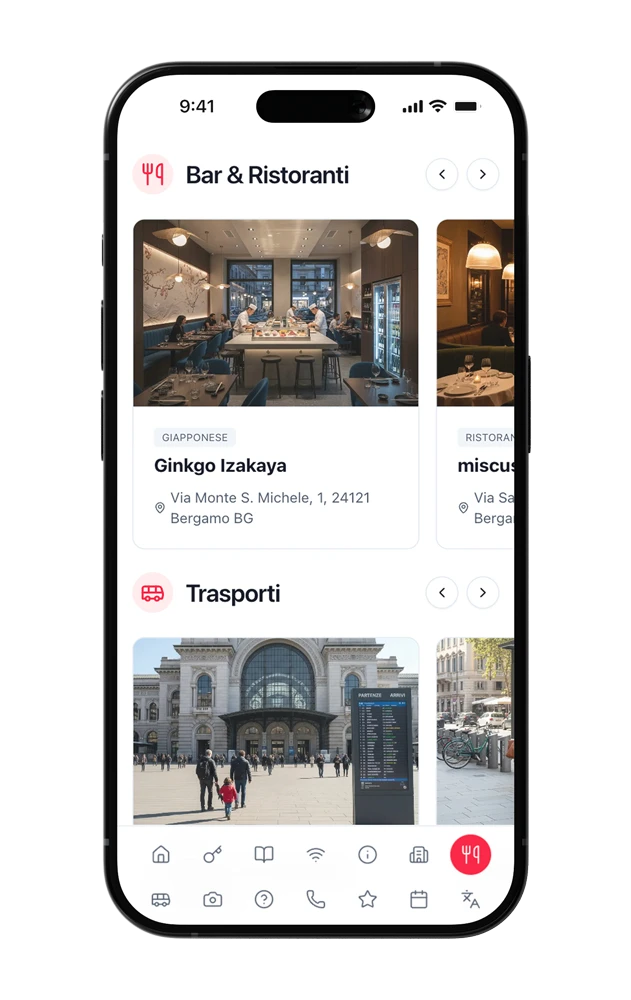Image resolution: width=631 pixels, height=1000 pixels.
Task: Open the star favorites section
Action: [x=367, y=899]
